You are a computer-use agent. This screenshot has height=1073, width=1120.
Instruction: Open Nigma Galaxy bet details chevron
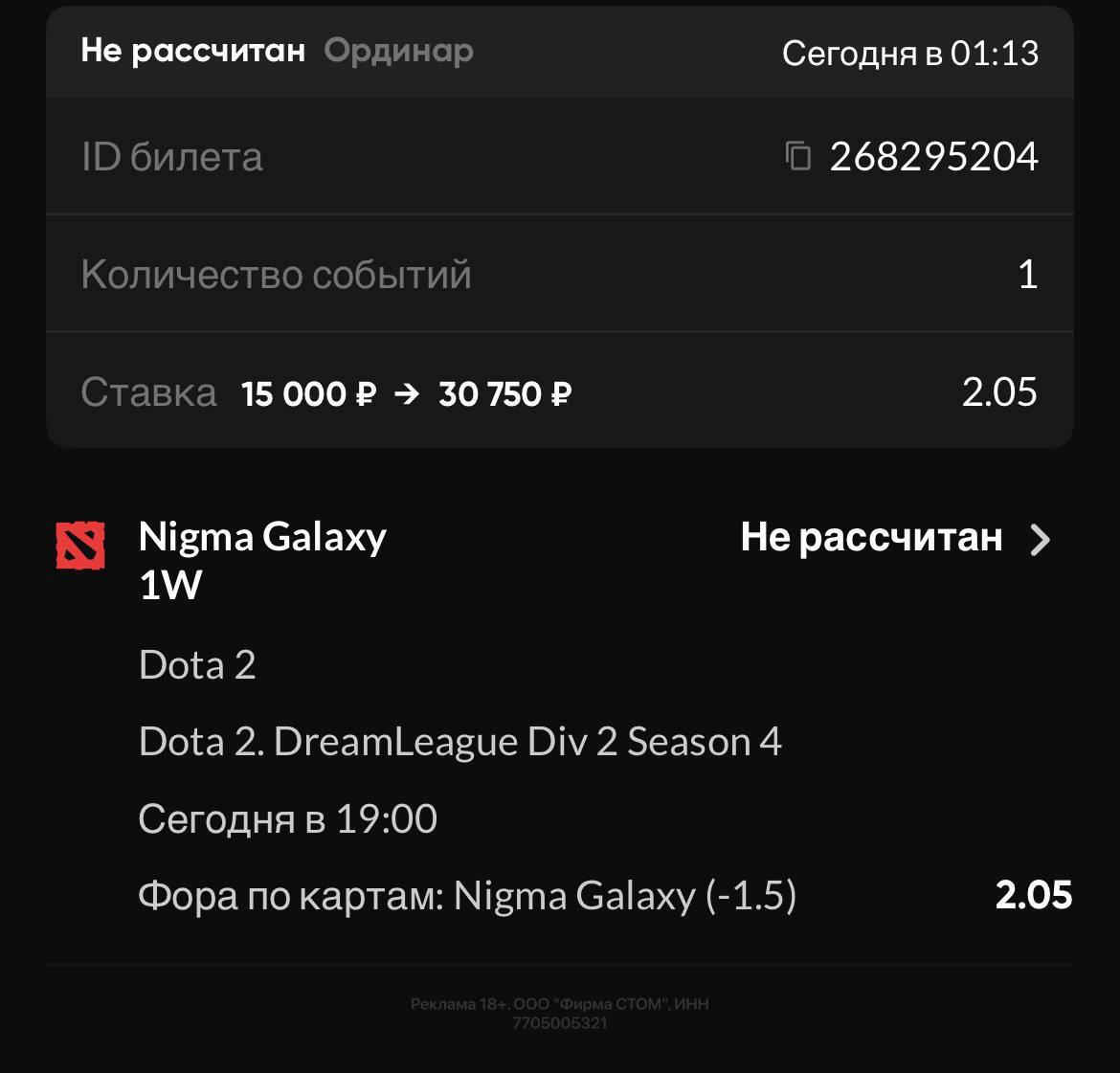(x=1040, y=540)
